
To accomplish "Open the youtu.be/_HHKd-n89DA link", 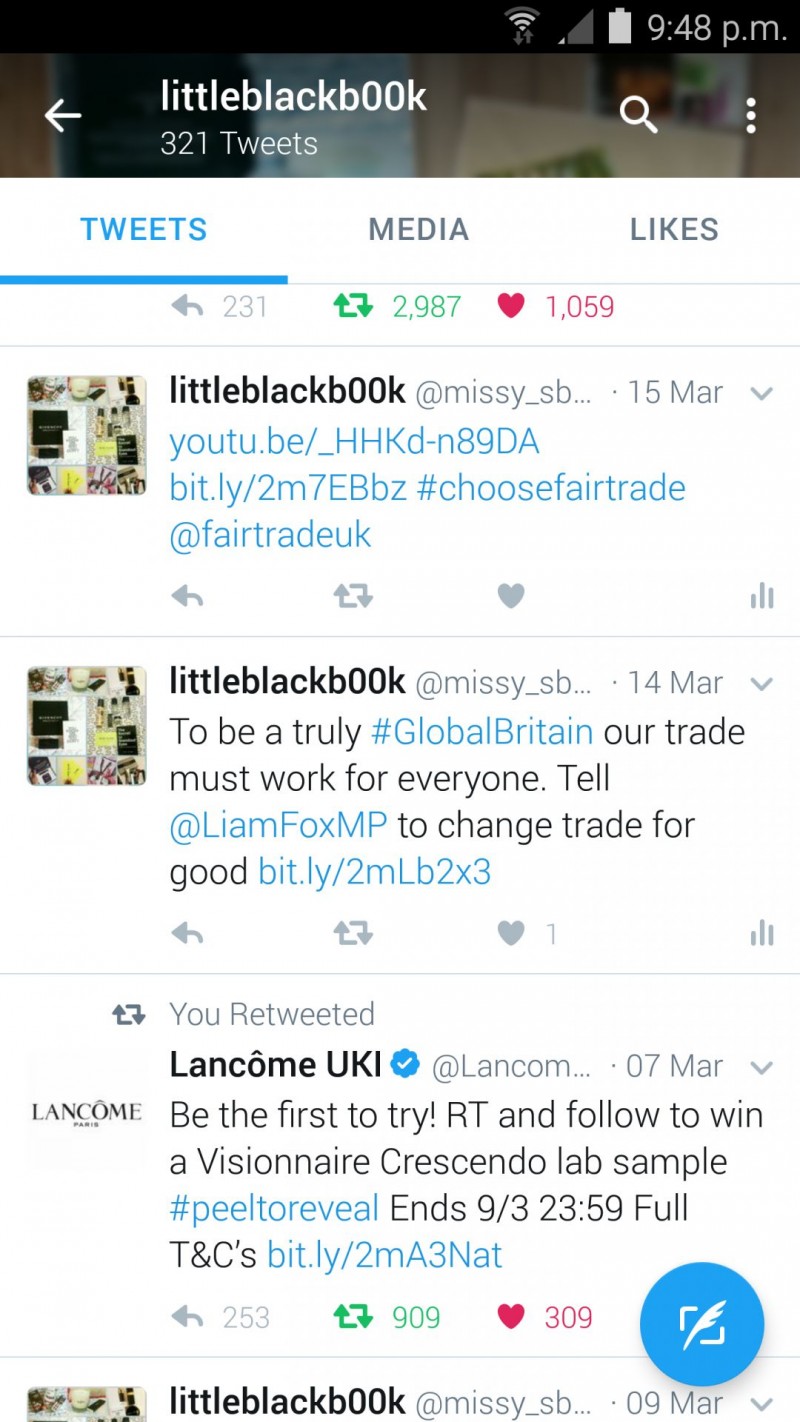I will tap(354, 441).
